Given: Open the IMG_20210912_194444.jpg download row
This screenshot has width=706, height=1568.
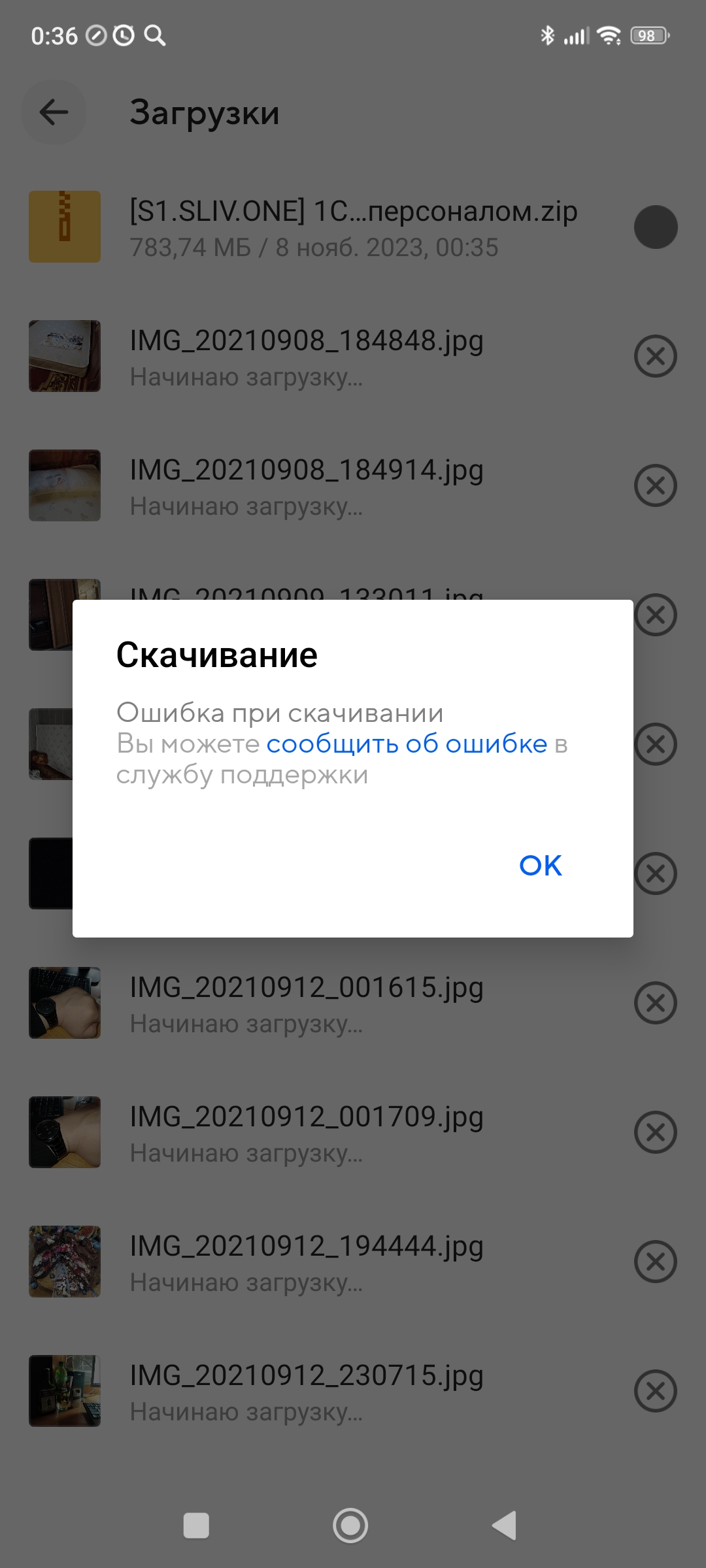Looking at the screenshot, I should [306, 1262].
